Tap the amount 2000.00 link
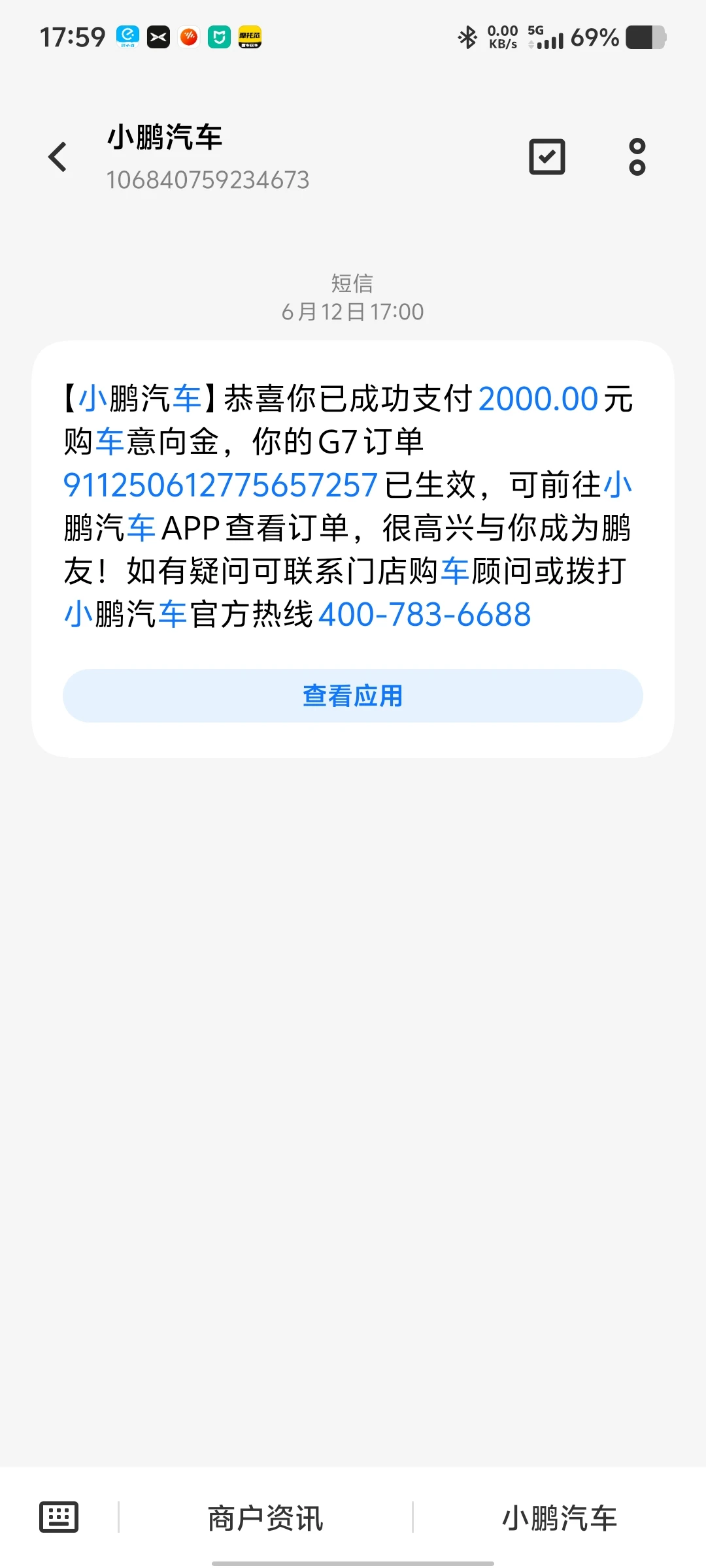 click(538, 399)
